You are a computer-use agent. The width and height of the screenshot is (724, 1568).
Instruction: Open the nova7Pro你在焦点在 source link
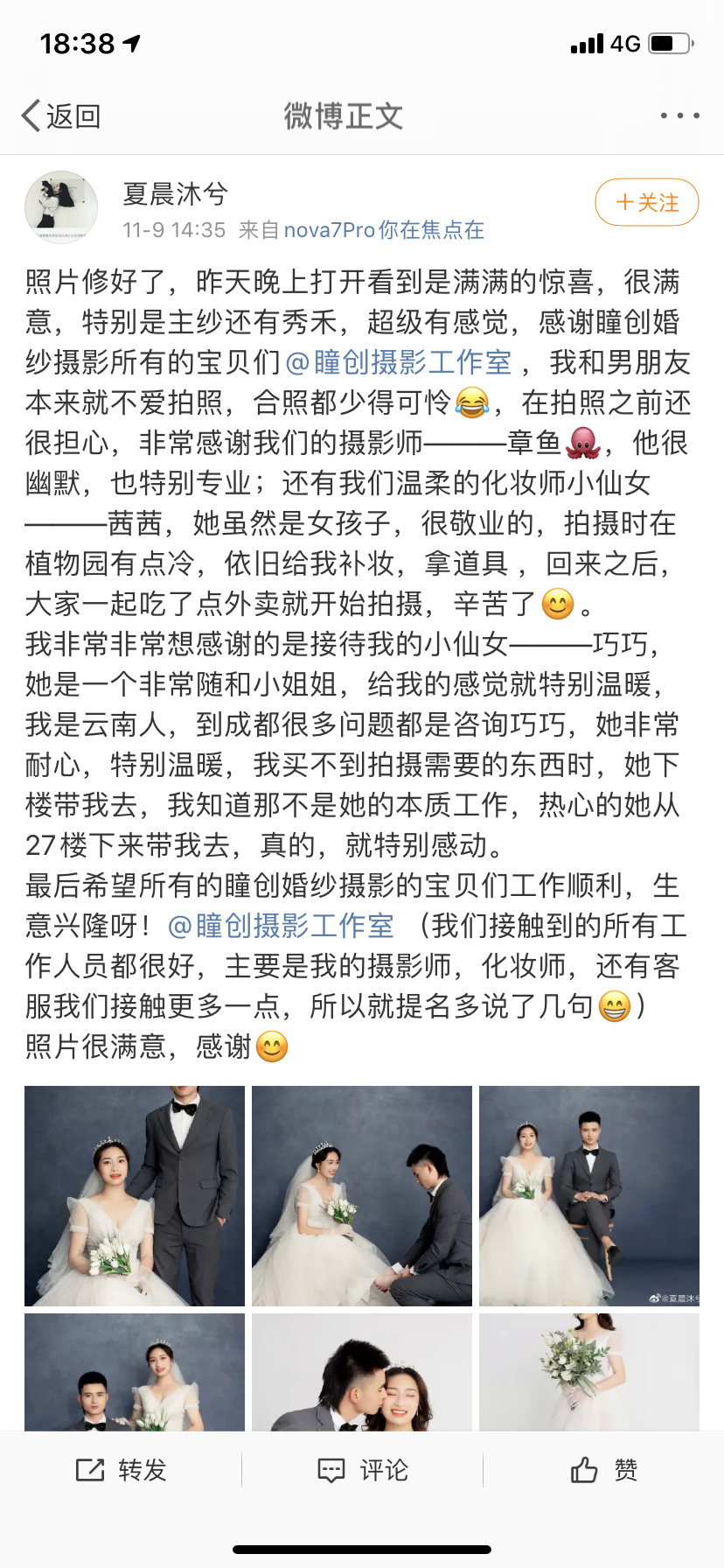point(384,230)
